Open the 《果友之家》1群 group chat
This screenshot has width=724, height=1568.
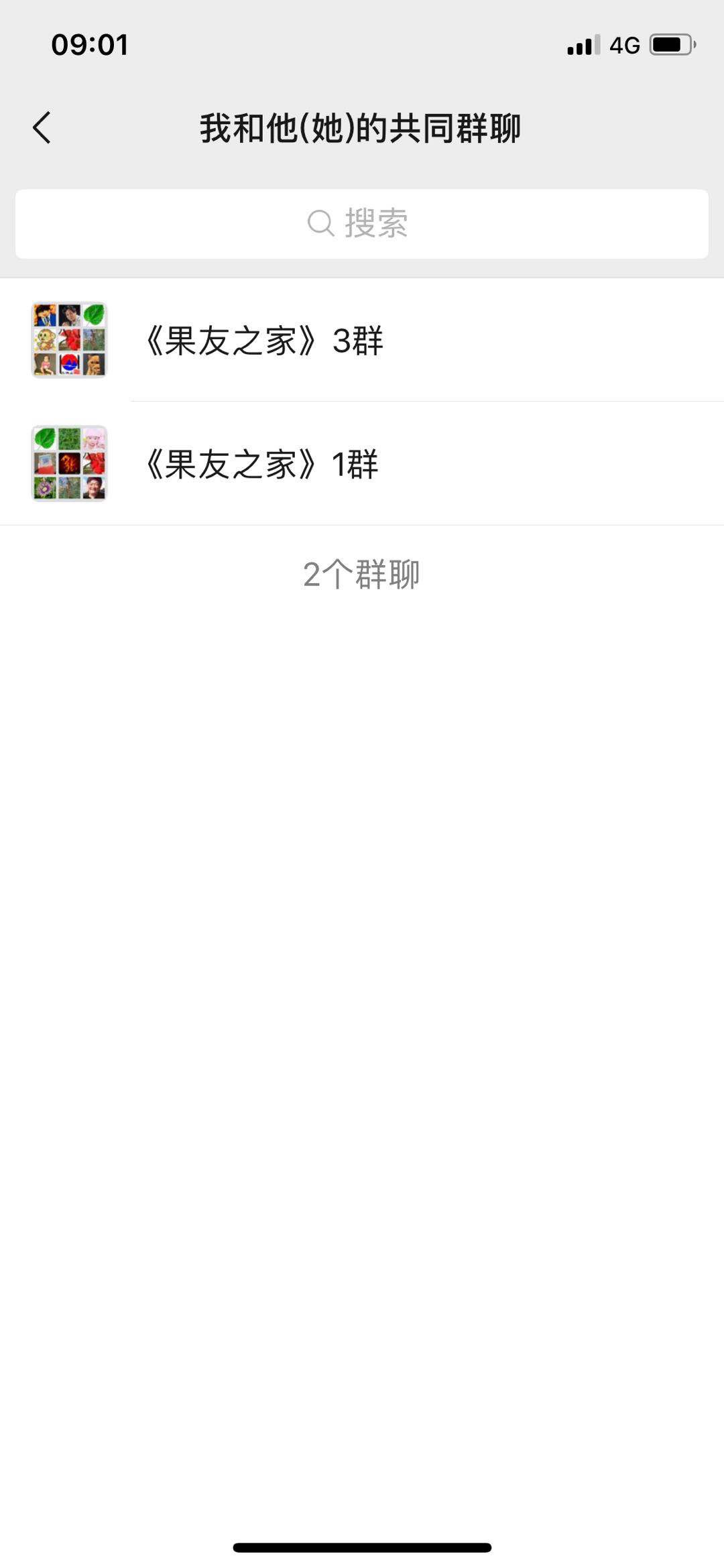(x=362, y=463)
